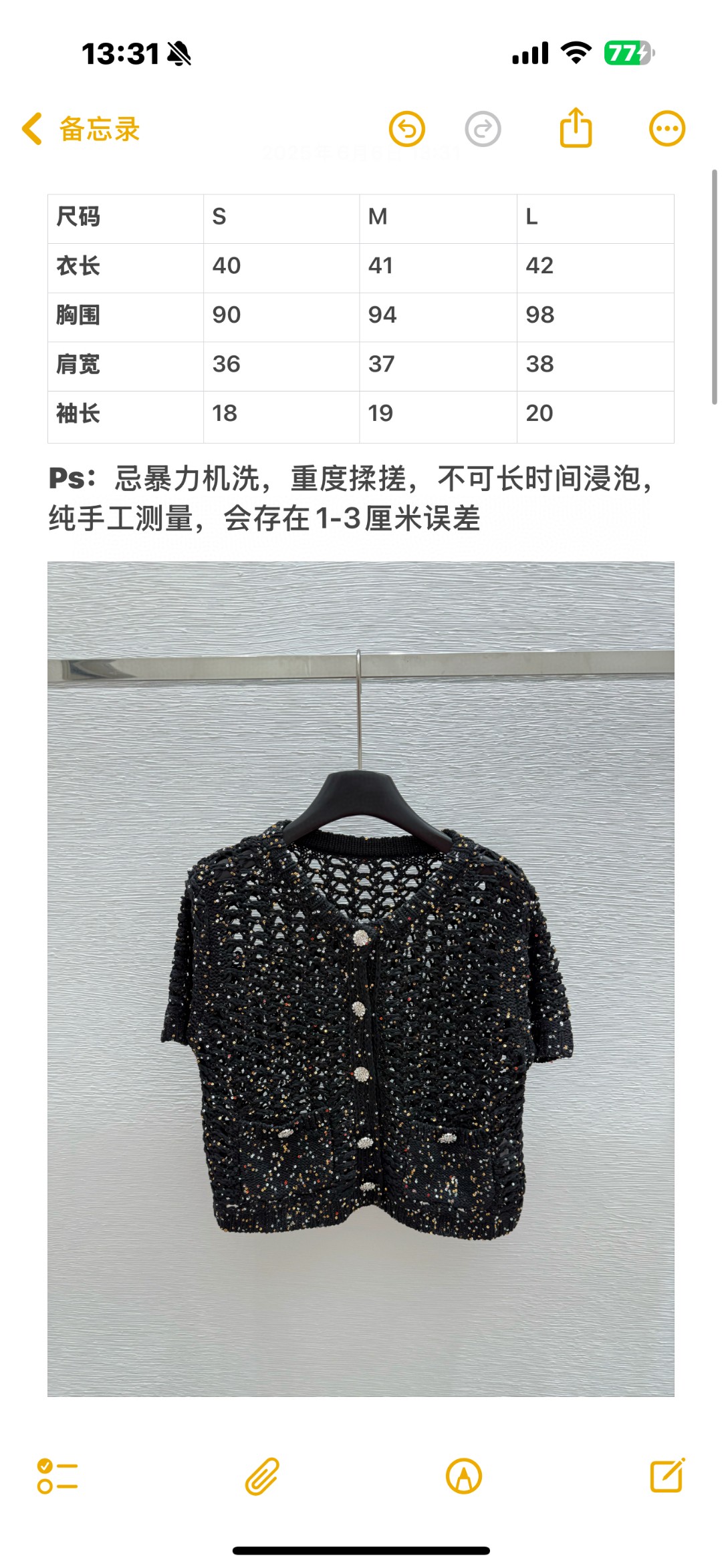Undo the last edit
Image resolution: width=722 pixels, height=1568 pixels.
click(407, 129)
